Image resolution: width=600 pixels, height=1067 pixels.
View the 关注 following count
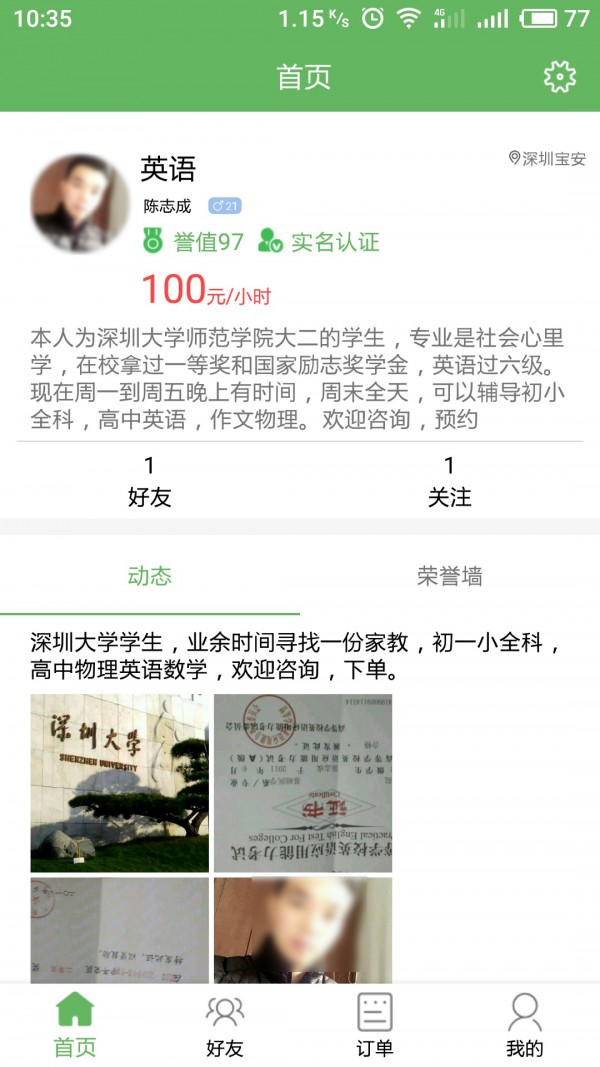[449, 481]
